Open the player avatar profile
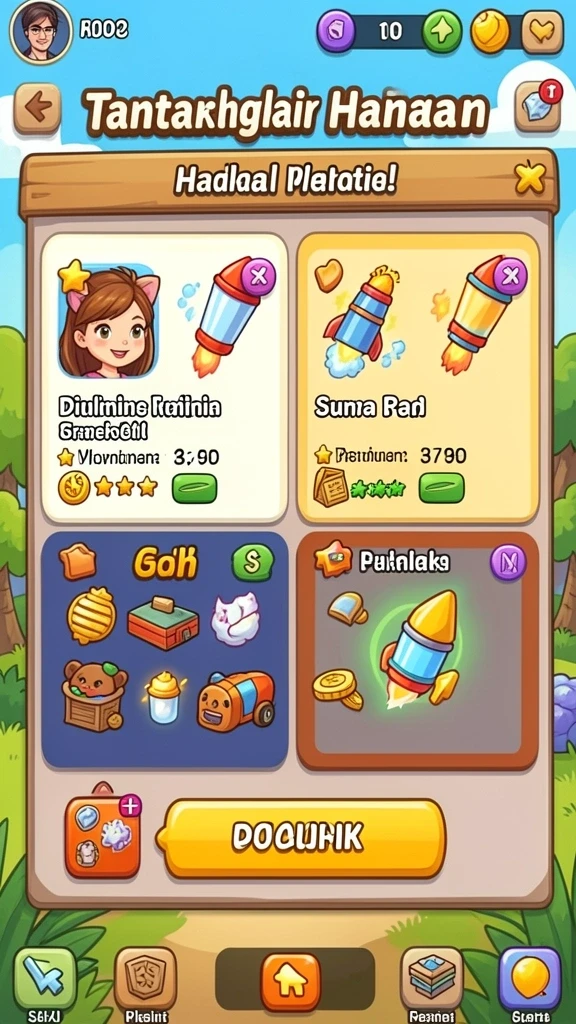Viewport: 576px width, 1024px height. click(40, 31)
